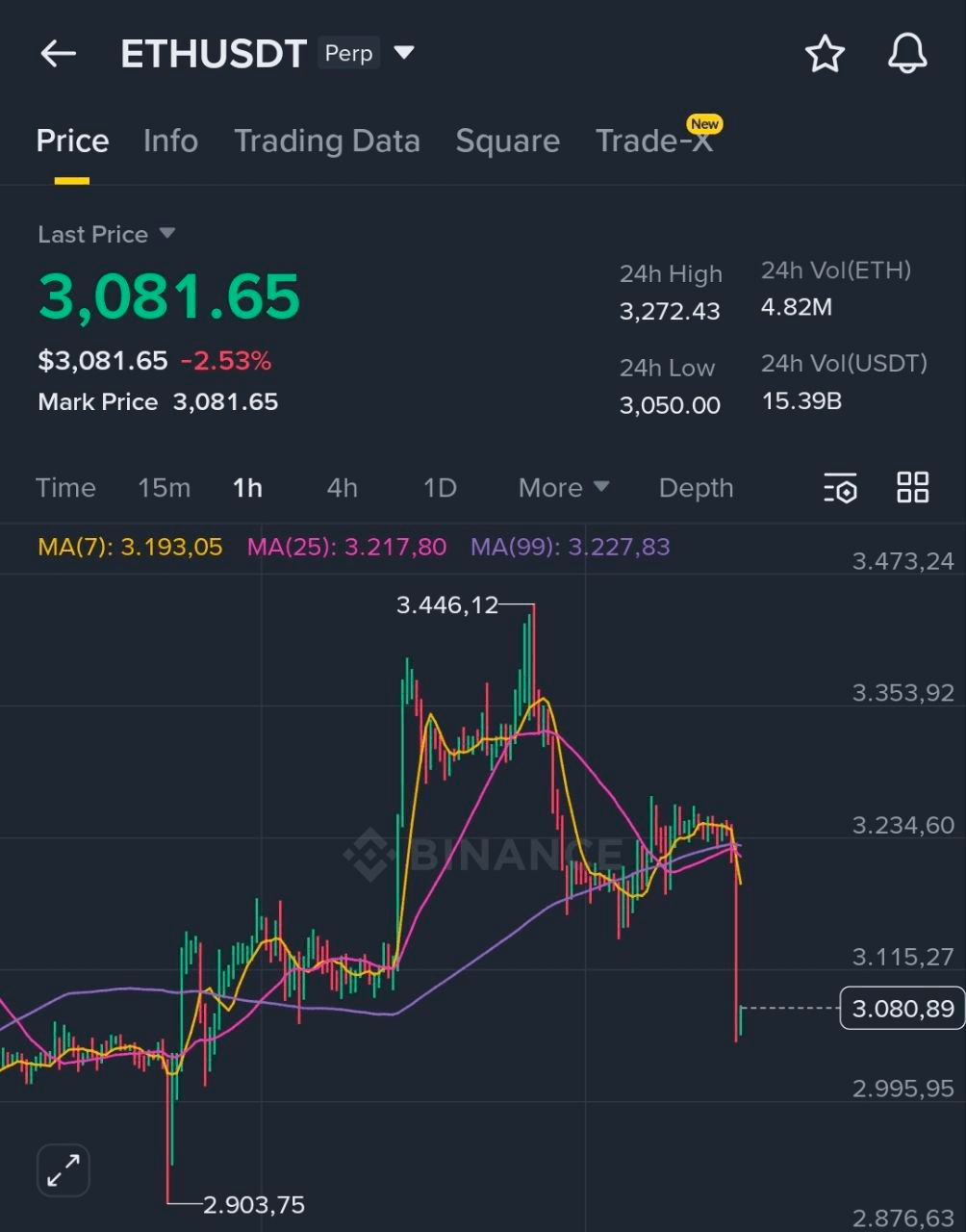Viewport: 966px width, 1232px height.
Task: Select the 15m chart interval
Action: tap(164, 488)
